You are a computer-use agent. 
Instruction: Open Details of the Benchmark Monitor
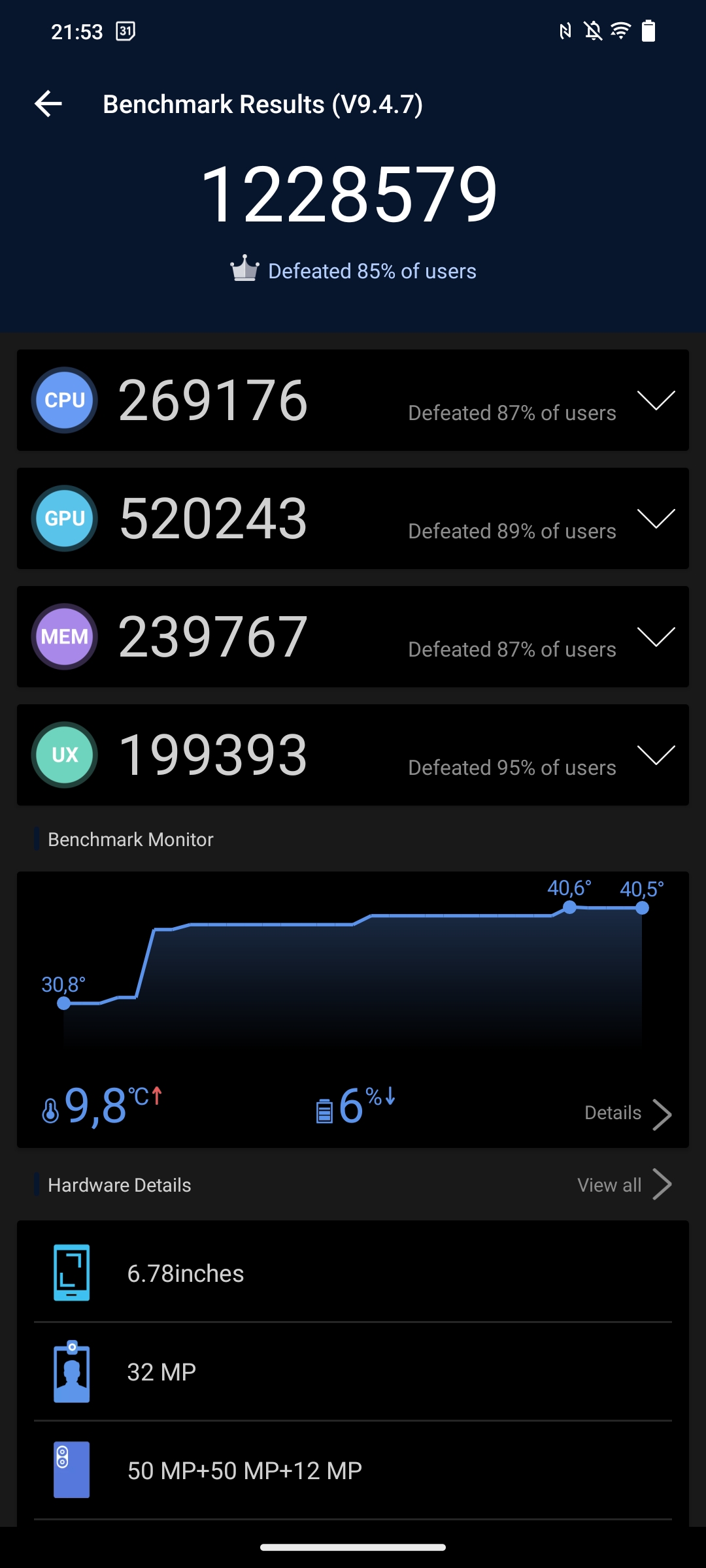click(628, 1112)
